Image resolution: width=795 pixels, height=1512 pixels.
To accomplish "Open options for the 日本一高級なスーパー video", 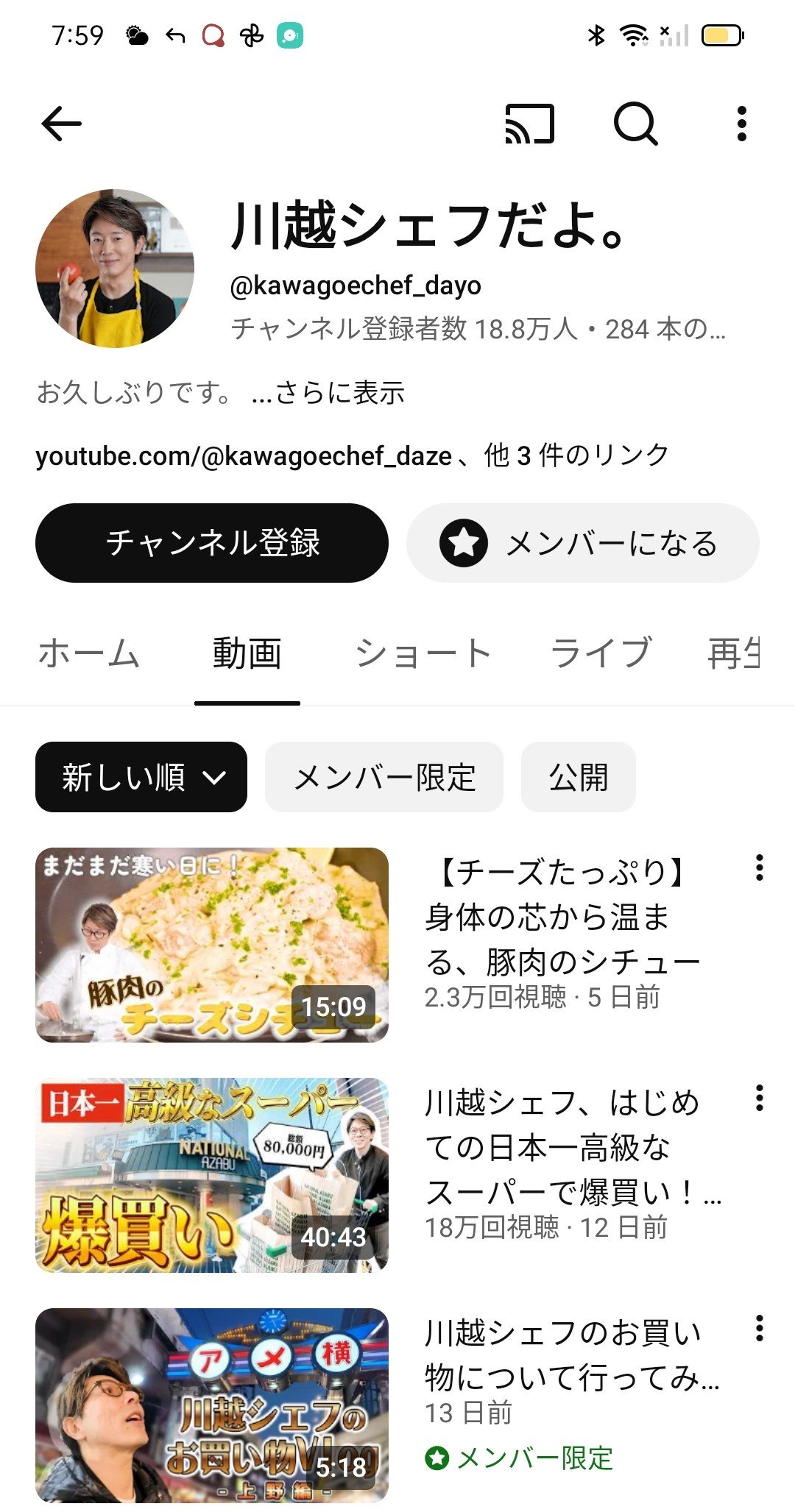I will tap(759, 1098).
